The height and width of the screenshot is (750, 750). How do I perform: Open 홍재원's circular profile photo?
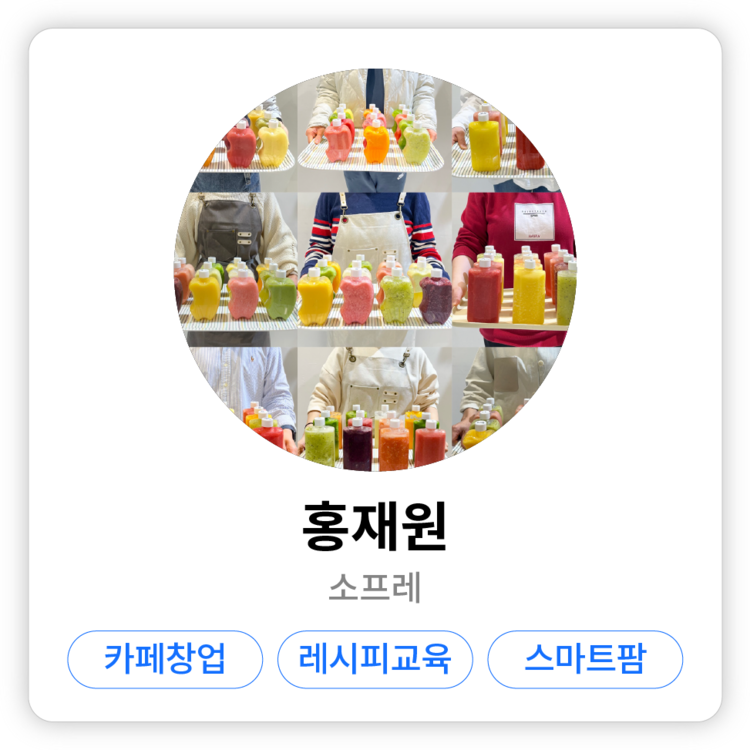coord(375,270)
